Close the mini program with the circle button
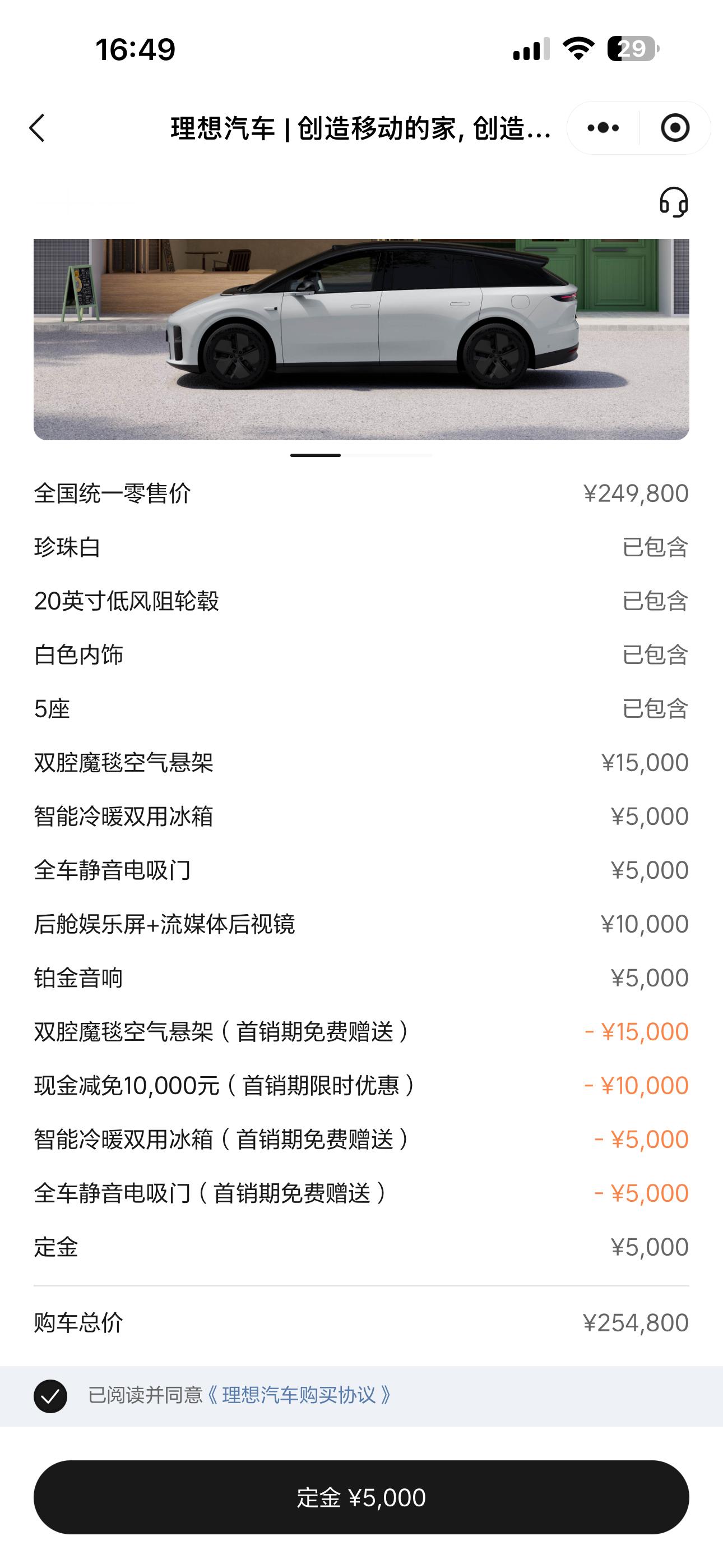The image size is (723, 1568). coord(674,128)
